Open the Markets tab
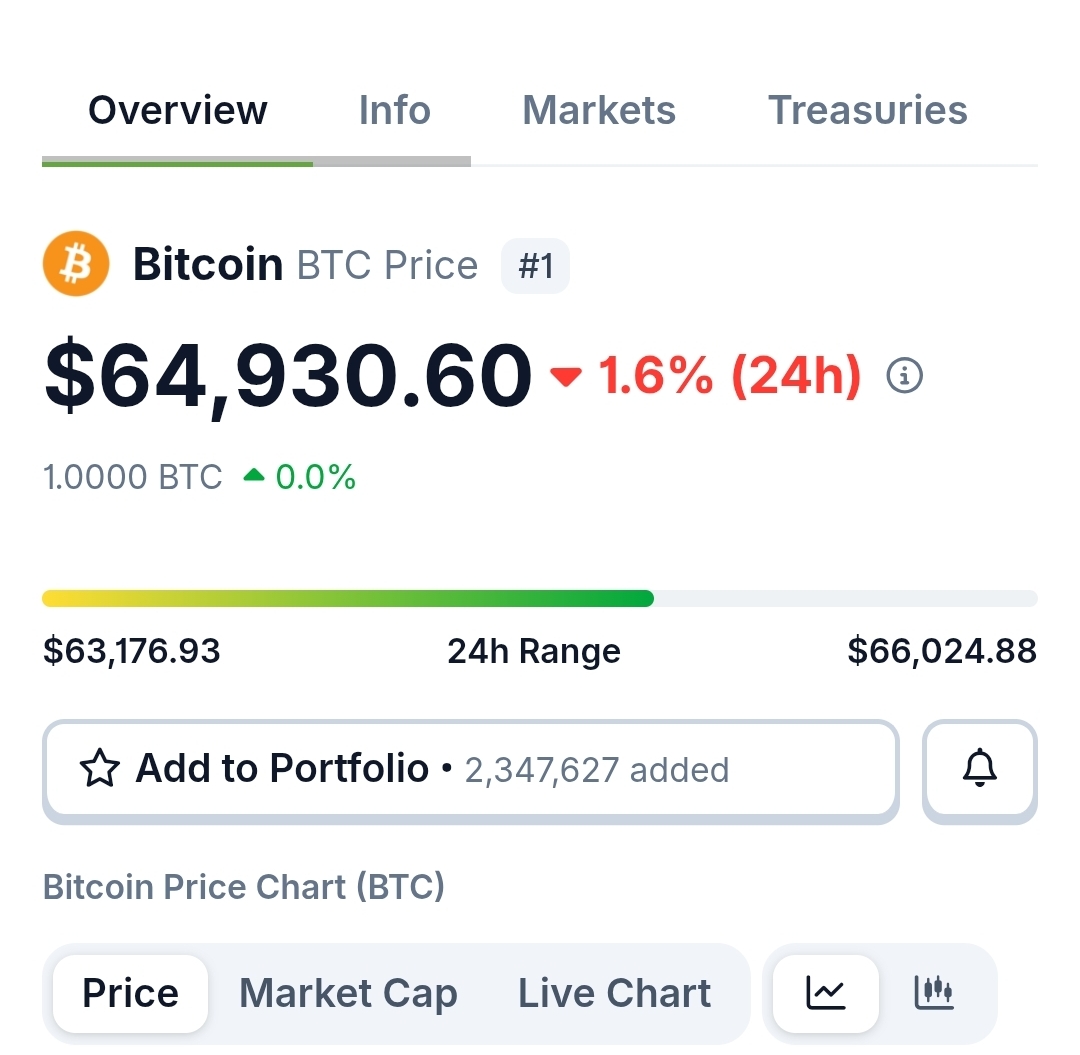 tap(599, 110)
